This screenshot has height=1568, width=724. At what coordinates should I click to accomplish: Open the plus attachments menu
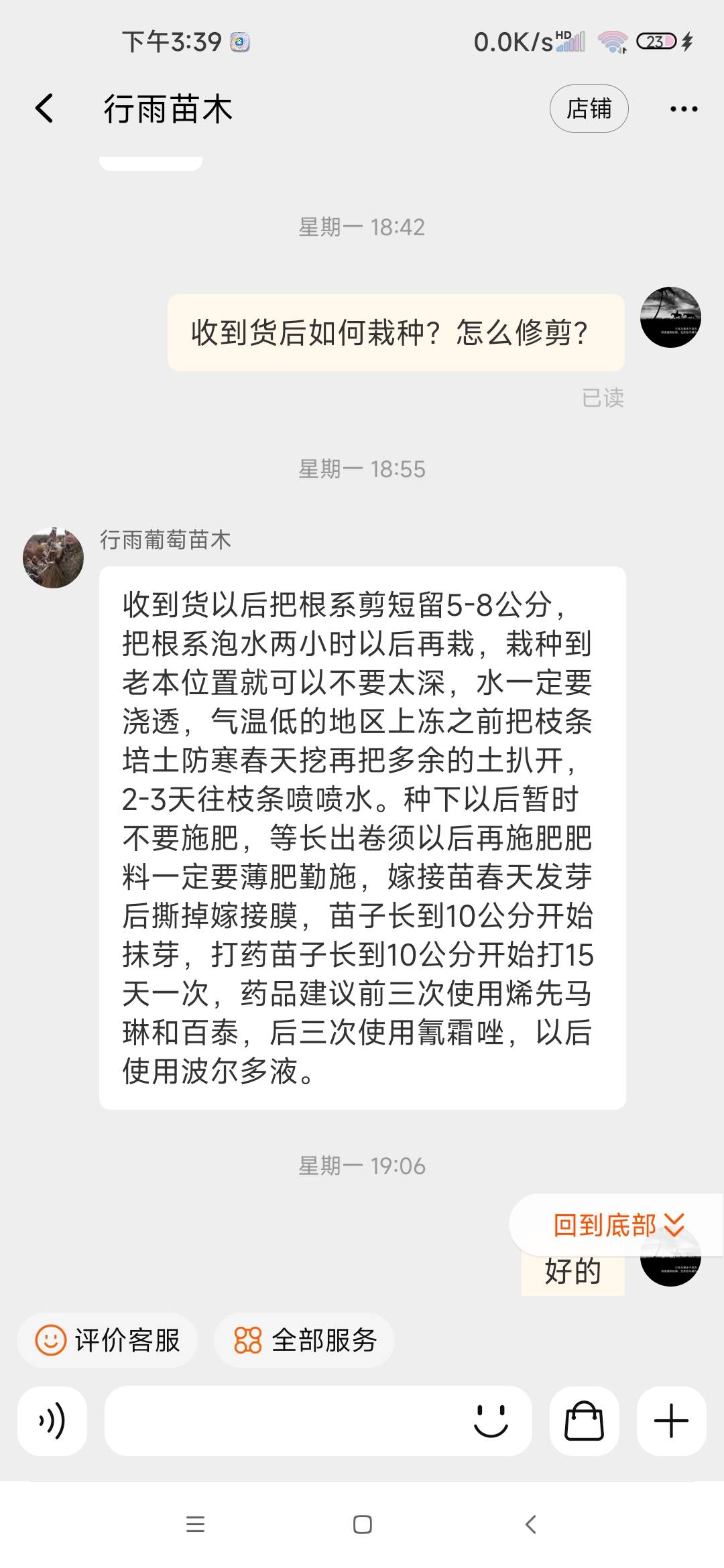tap(671, 1421)
